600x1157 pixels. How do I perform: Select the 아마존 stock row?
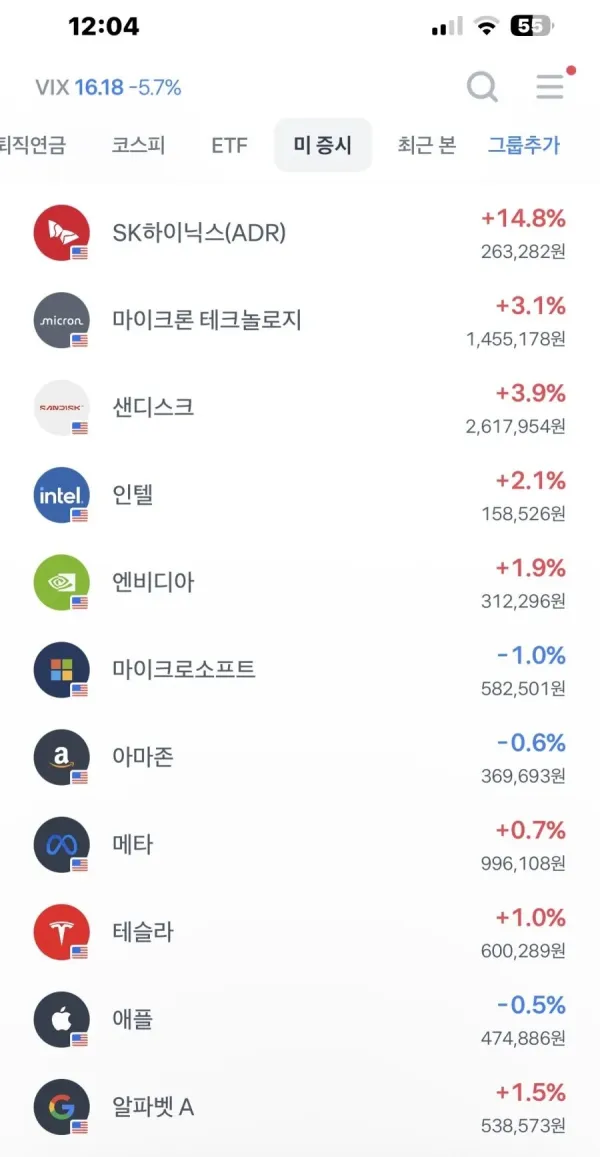pyautogui.click(x=300, y=757)
